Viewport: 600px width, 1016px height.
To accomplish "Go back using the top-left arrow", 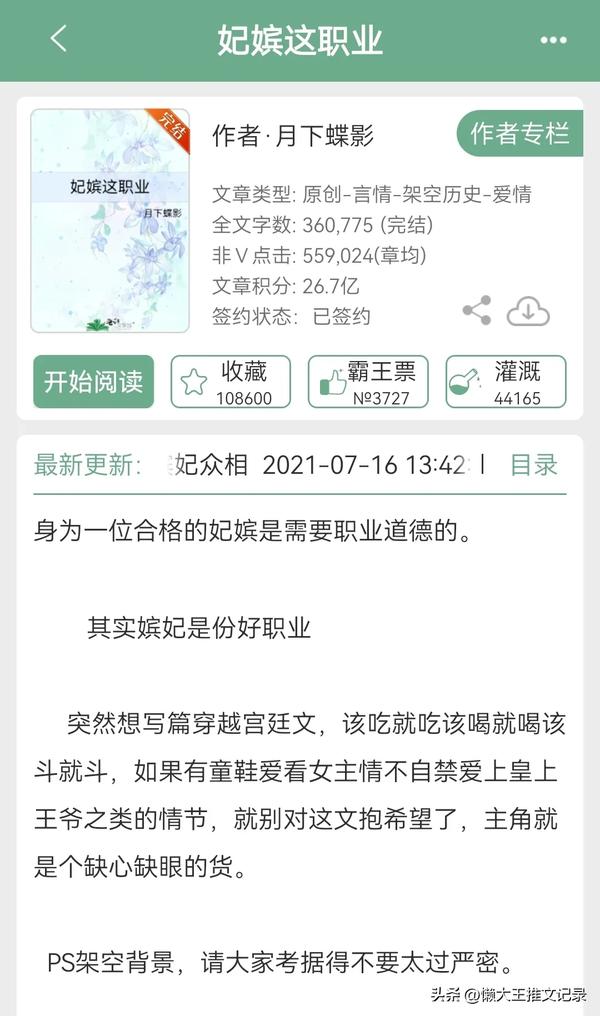I will 58,40.
